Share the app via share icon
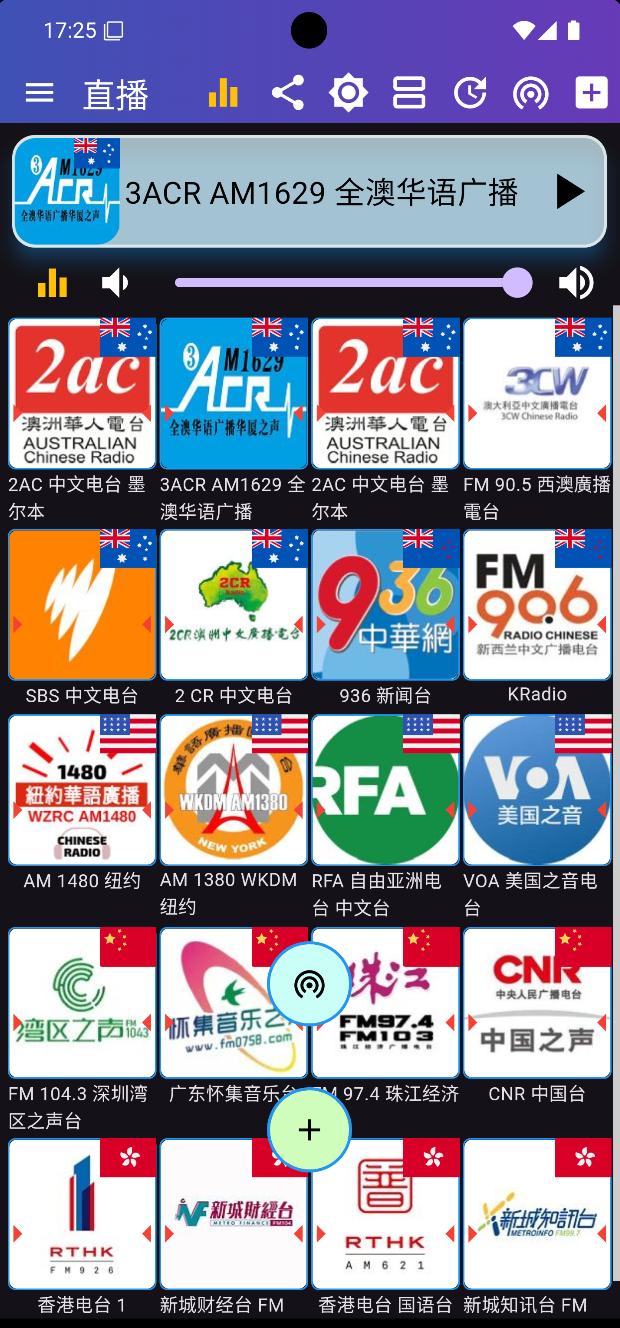This screenshot has width=620, height=1328. pos(287,93)
